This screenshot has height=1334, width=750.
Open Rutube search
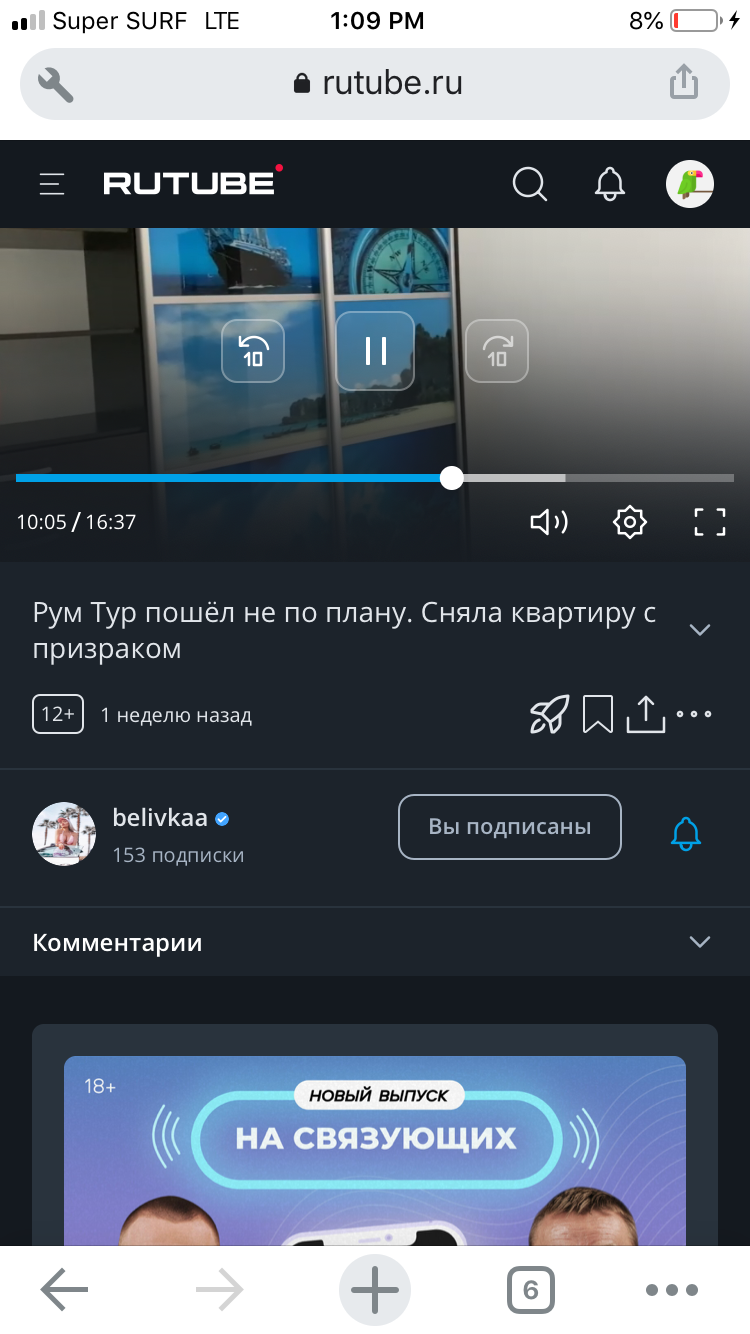(x=529, y=184)
